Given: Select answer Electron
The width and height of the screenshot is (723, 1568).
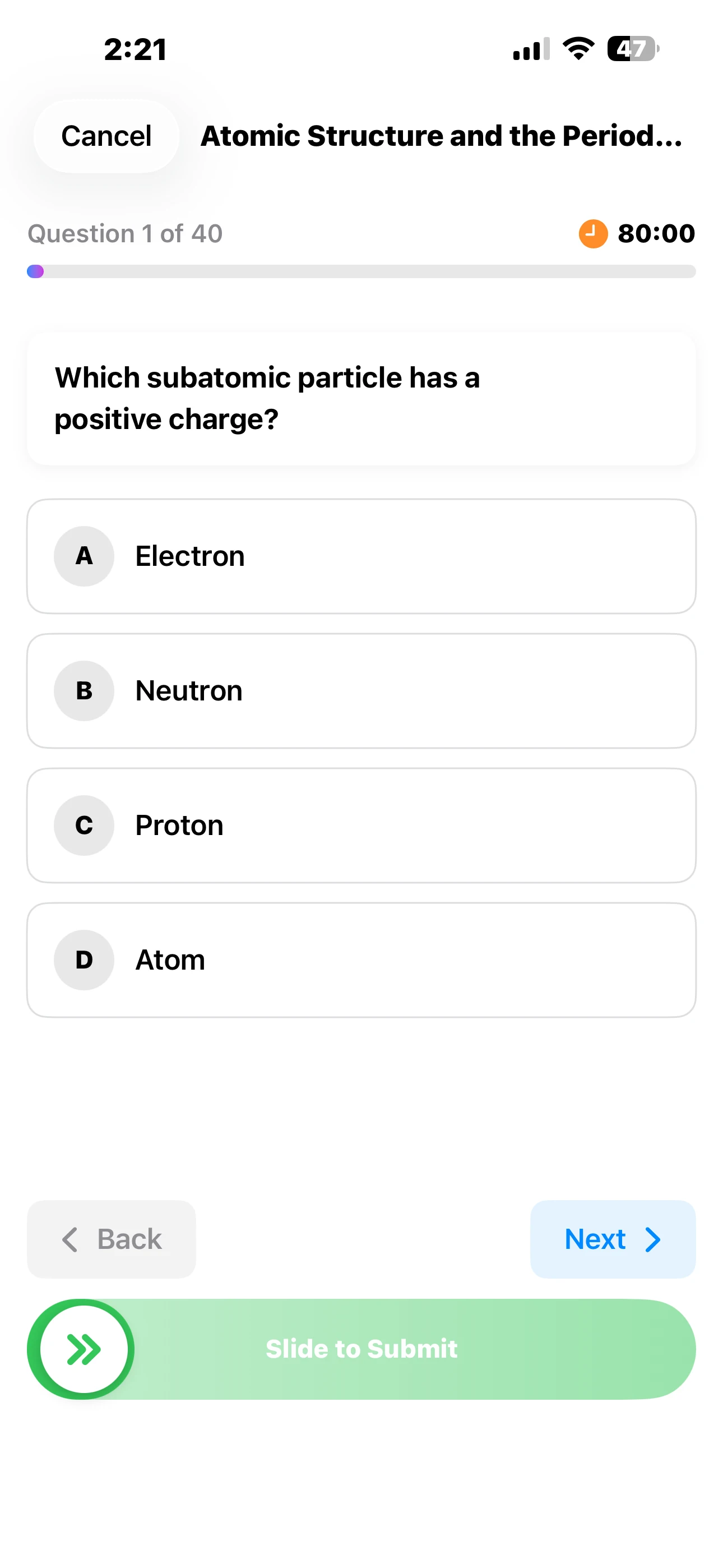Looking at the screenshot, I should pyautogui.click(x=361, y=556).
